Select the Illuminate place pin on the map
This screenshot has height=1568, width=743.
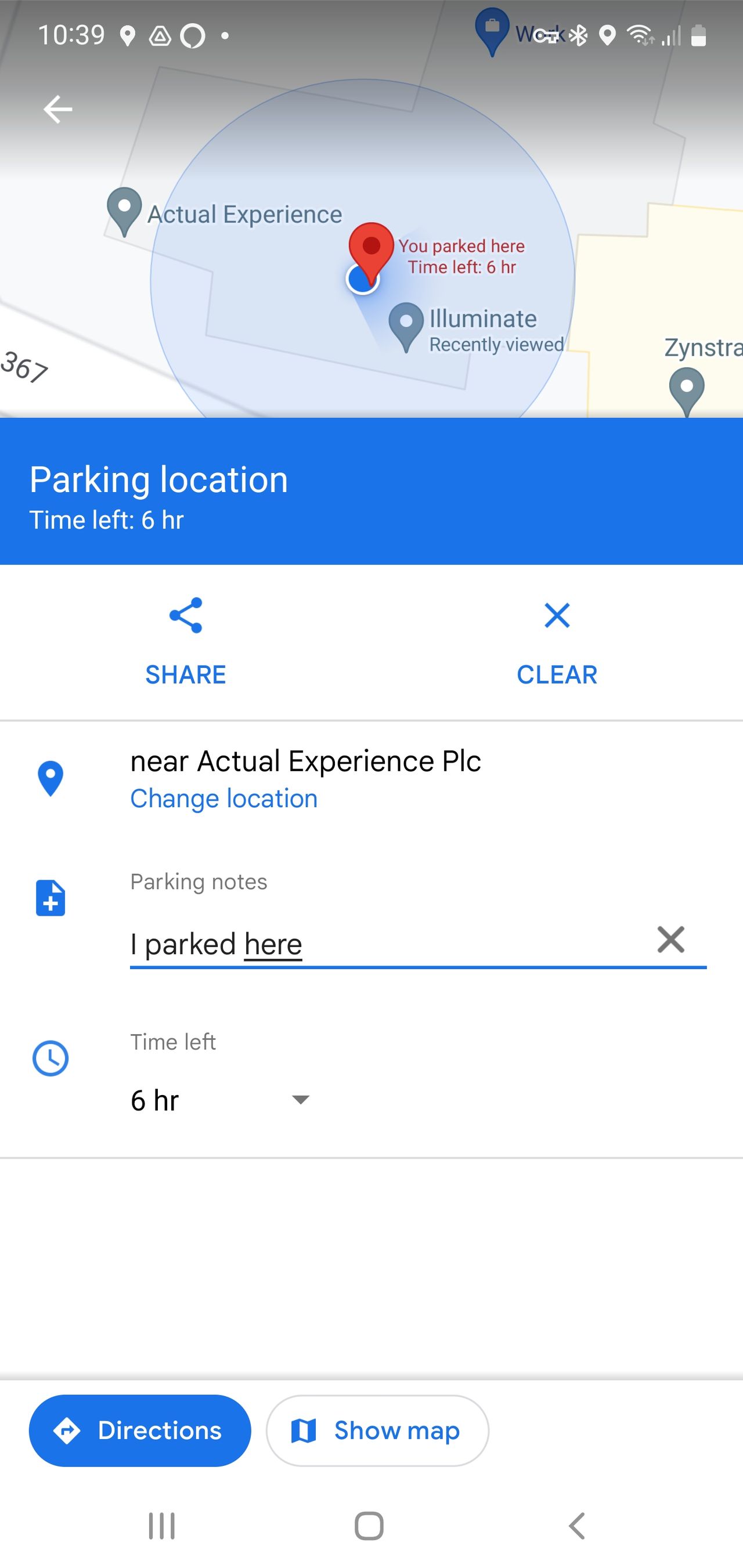[x=406, y=326]
